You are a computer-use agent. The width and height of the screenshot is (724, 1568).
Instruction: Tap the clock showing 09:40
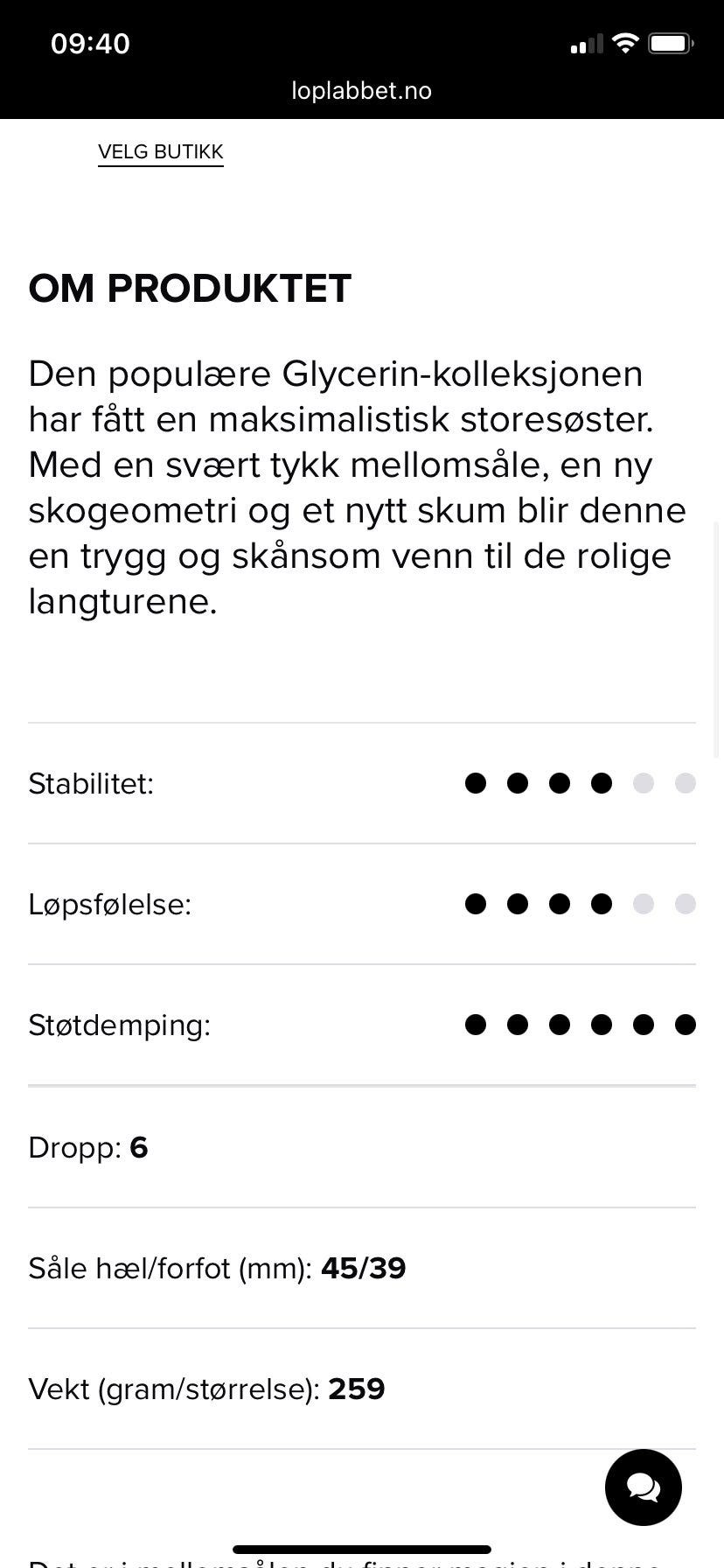[90, 43]
